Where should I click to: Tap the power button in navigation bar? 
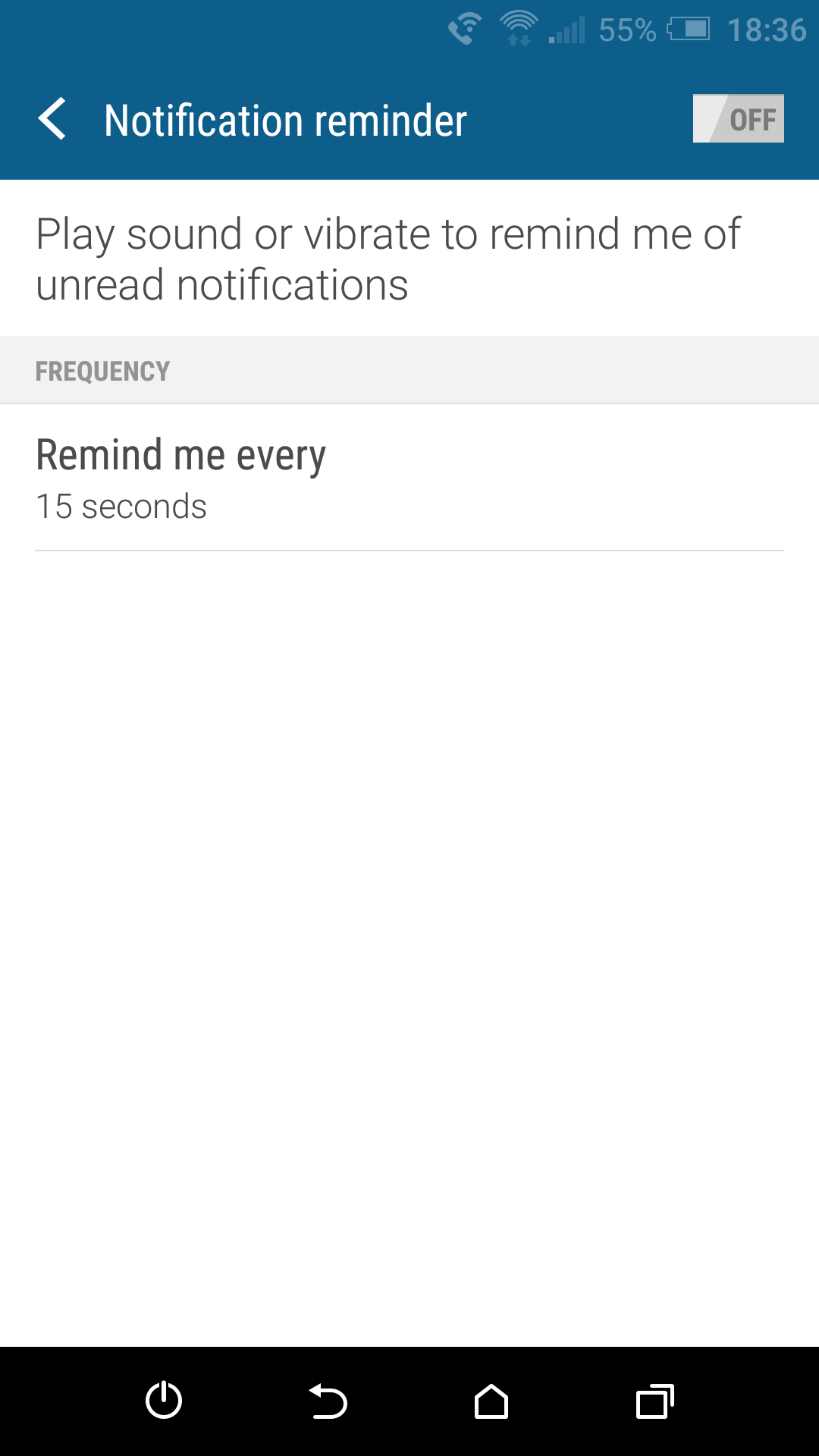pos(164,1401)
